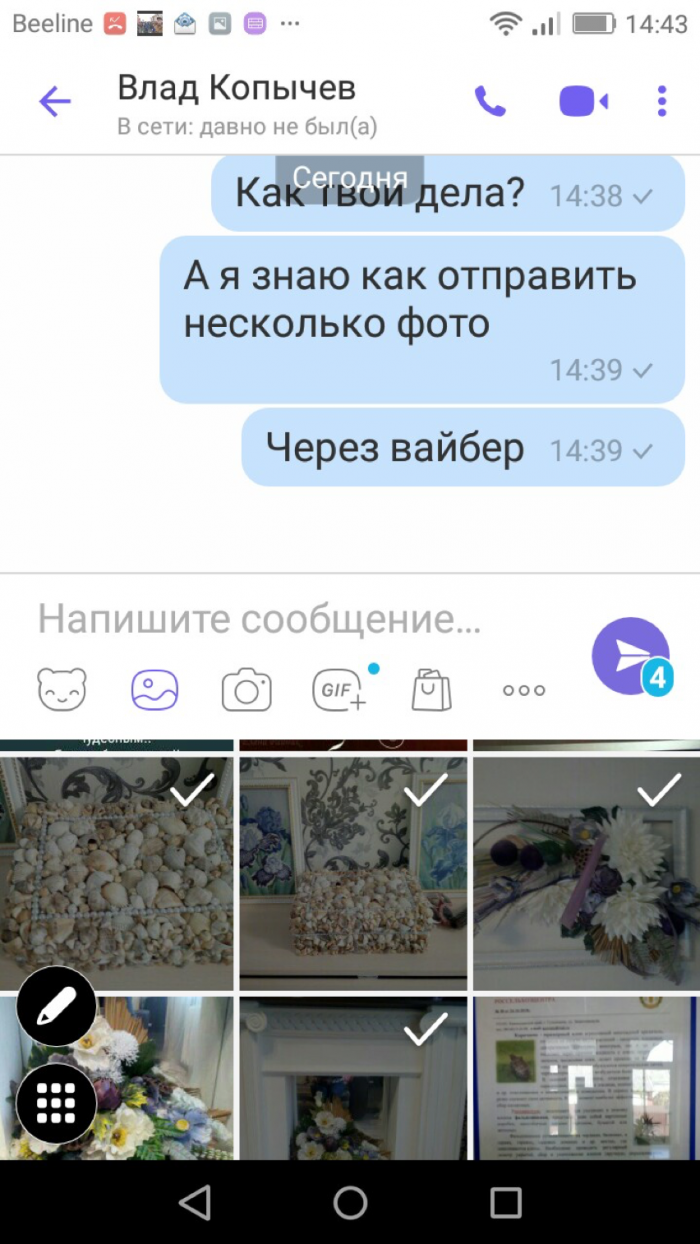Open the GIF creator icon
The height and width of the screenshot is (1244, 700).
(339, 690)
